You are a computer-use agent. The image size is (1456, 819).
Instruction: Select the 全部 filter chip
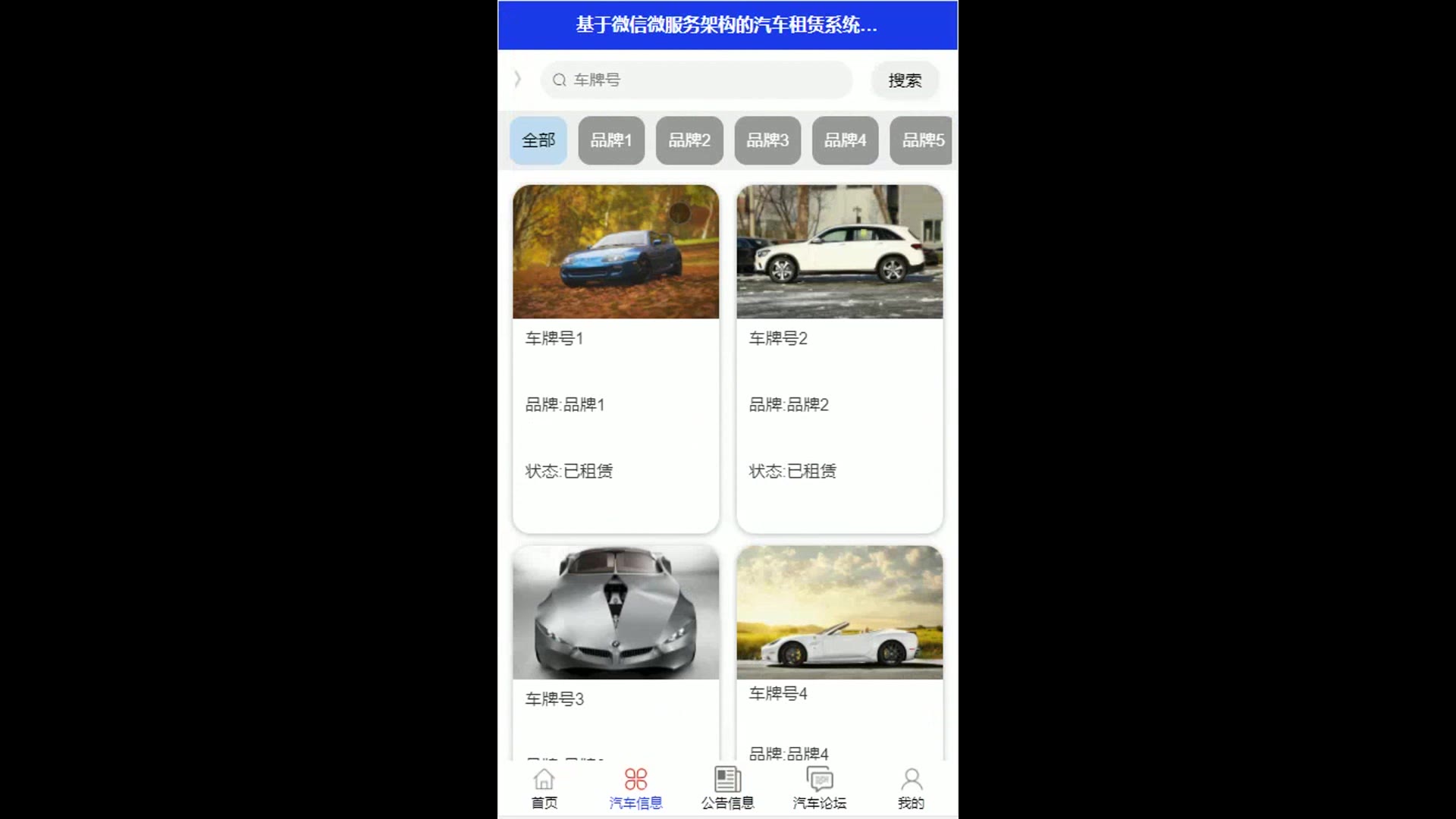point(538,140)
